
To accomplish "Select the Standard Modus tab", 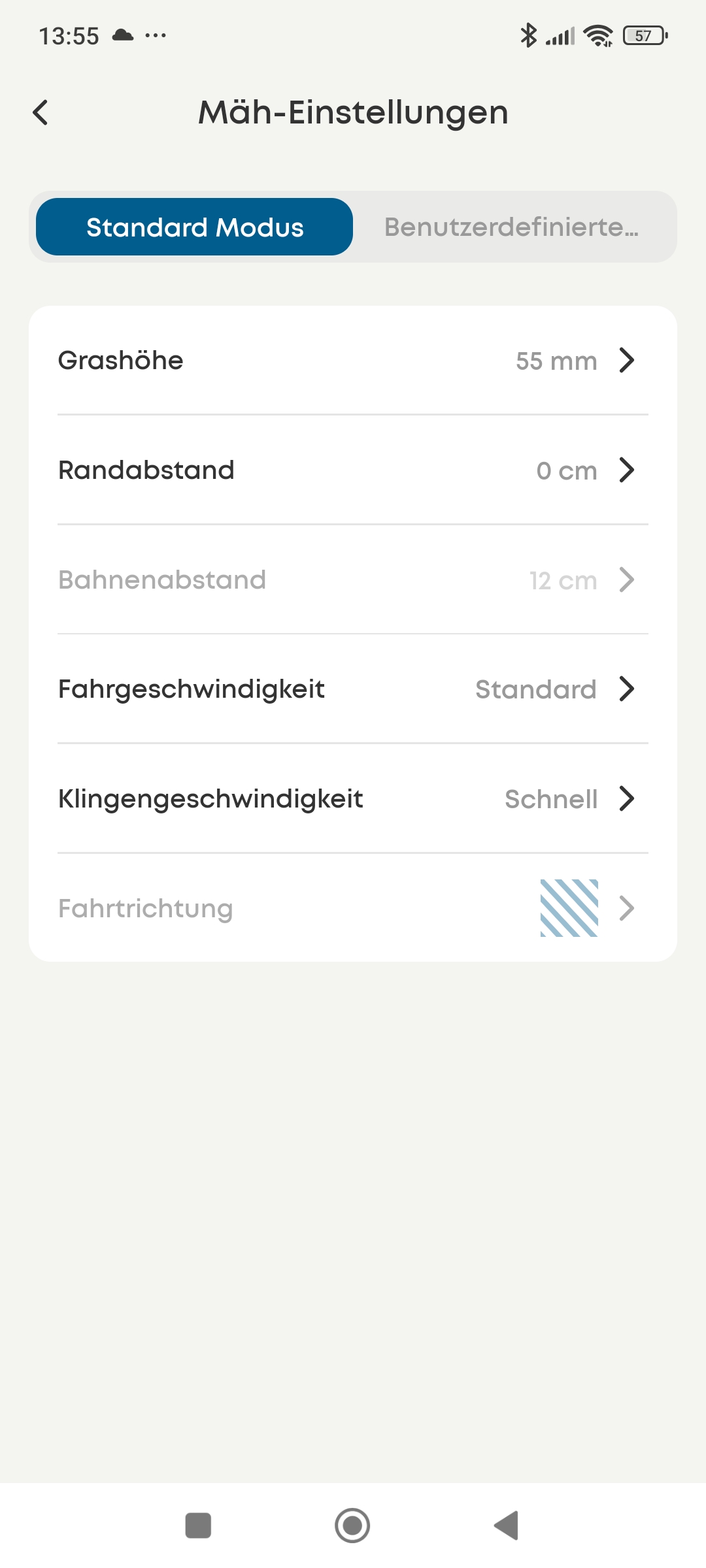I will coord(195,227).
